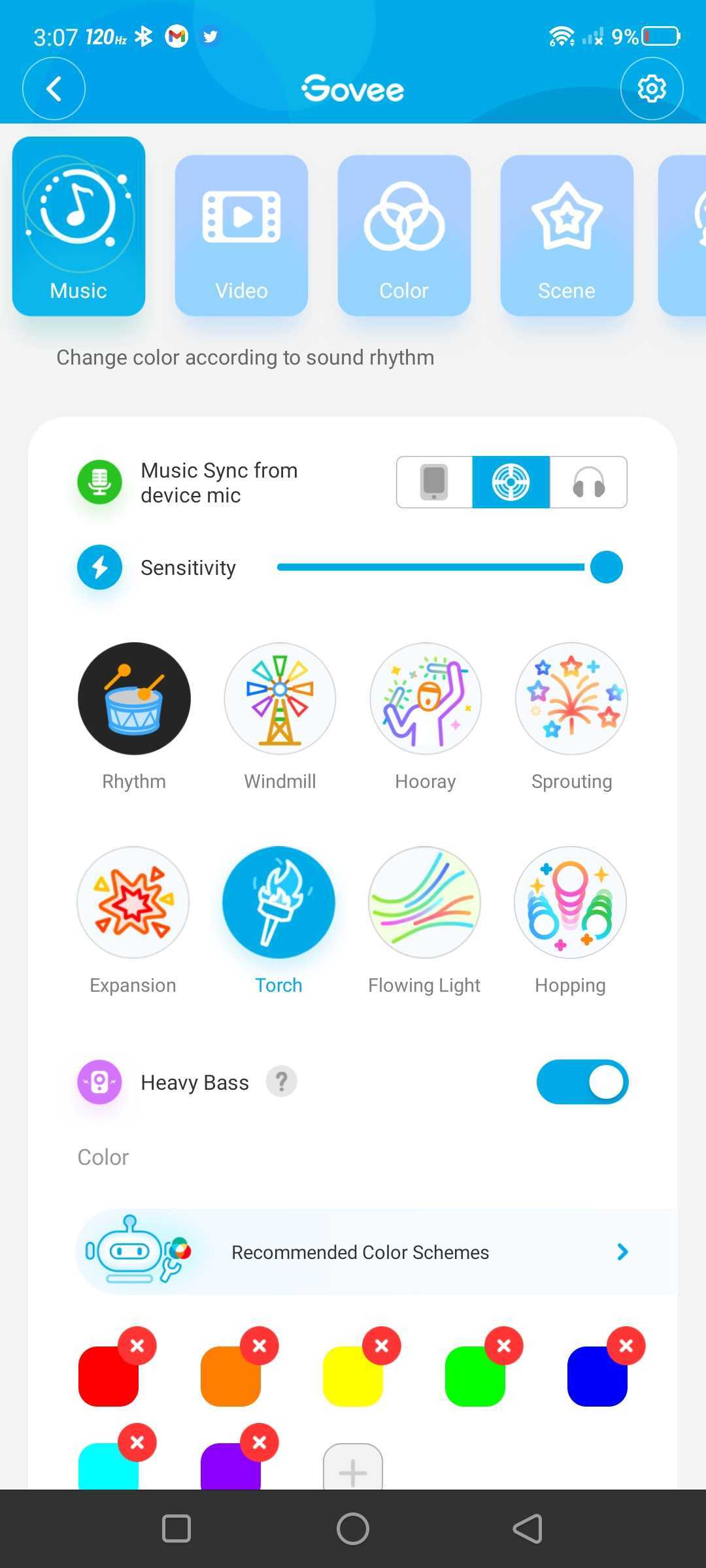The height and width of the screenshot is (1568, 706).
Task: Go back using the arrow
Action: (54, 89)
